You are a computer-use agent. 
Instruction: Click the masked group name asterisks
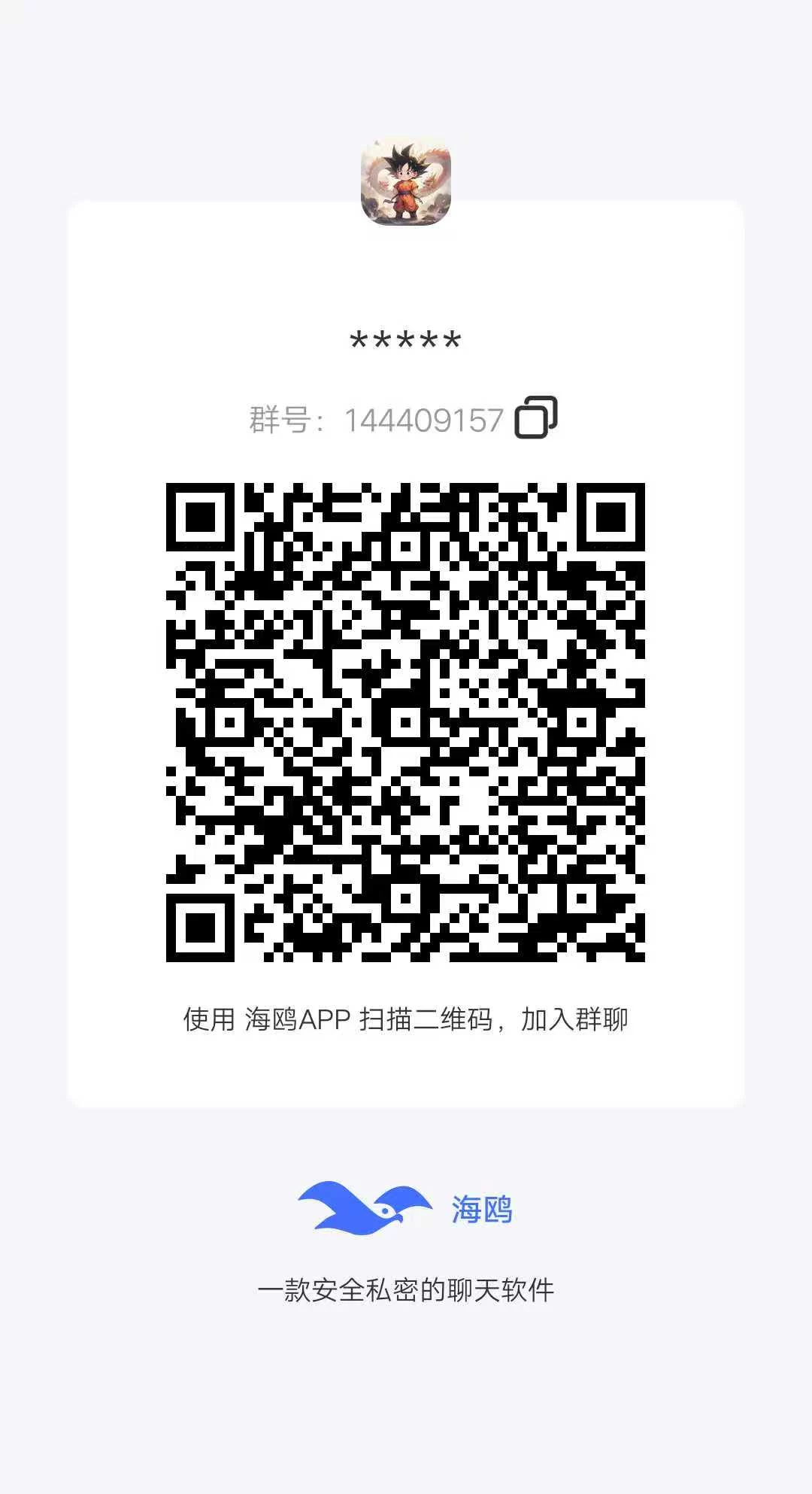click(x=406, y=340)
